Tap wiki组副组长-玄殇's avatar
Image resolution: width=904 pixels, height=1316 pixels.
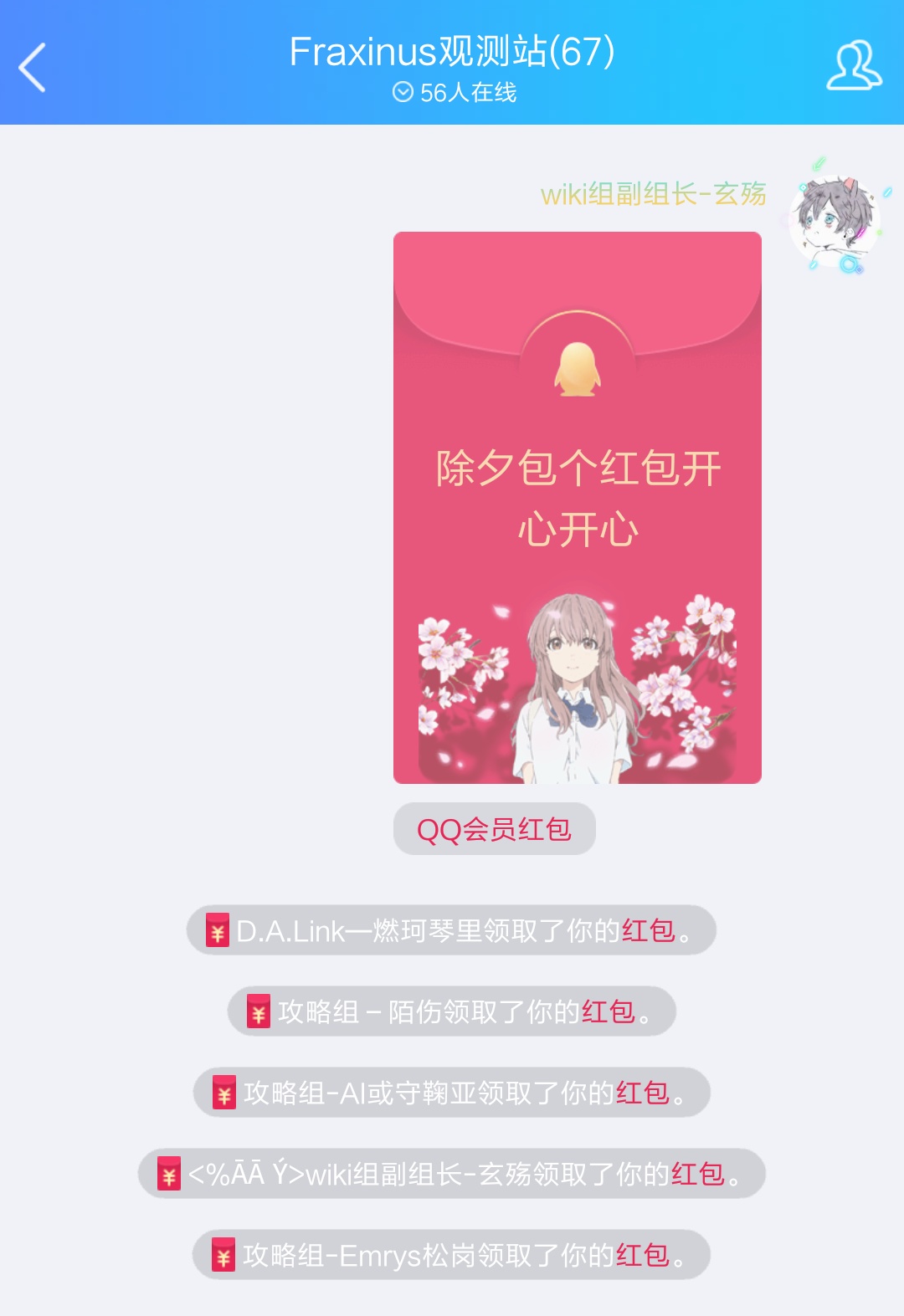click(x=835, y=219)
